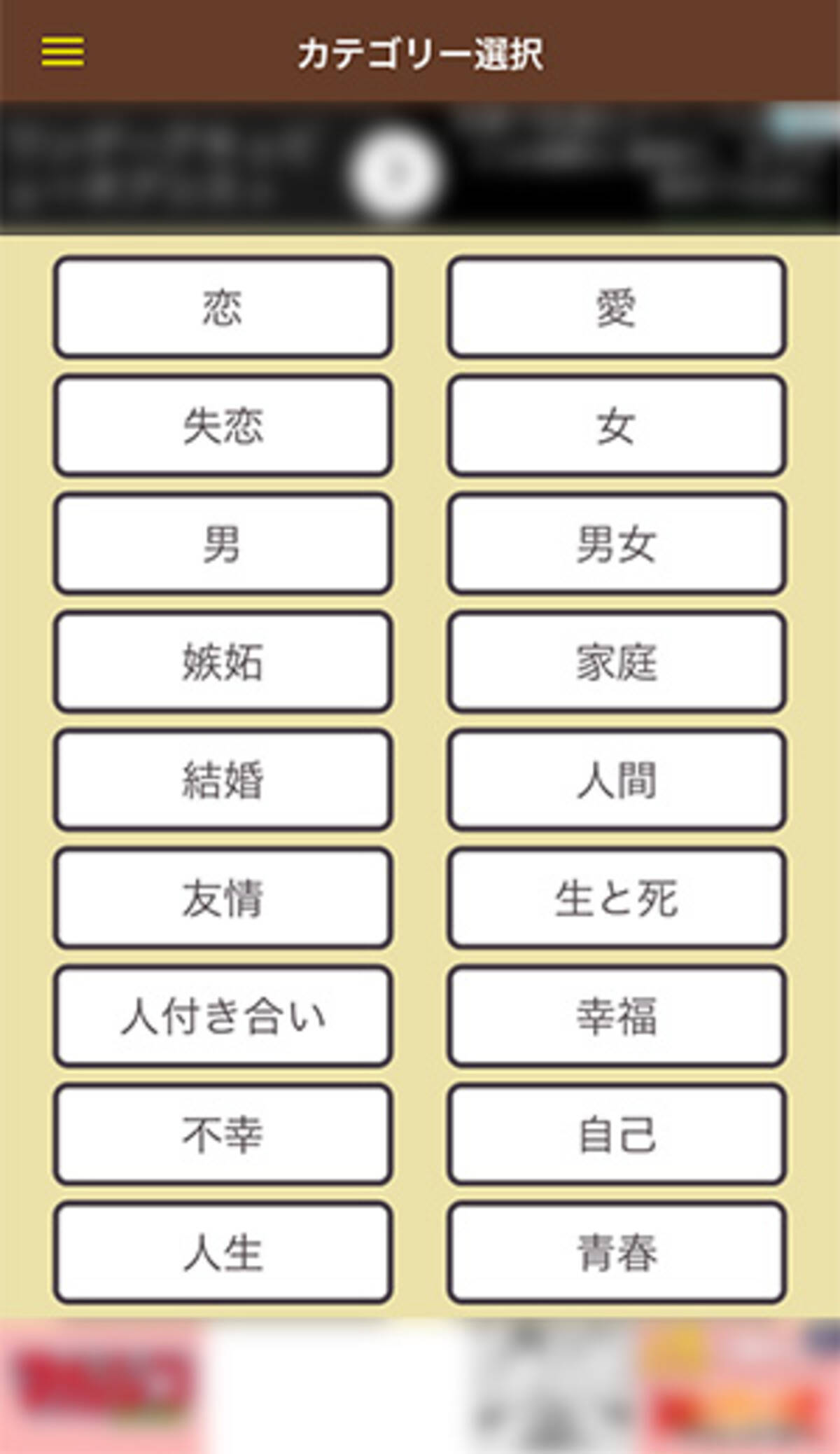Viewport: 840px width, 1454px height.
Task: Select the 恋 (love) category
Action: click(223, 307)
